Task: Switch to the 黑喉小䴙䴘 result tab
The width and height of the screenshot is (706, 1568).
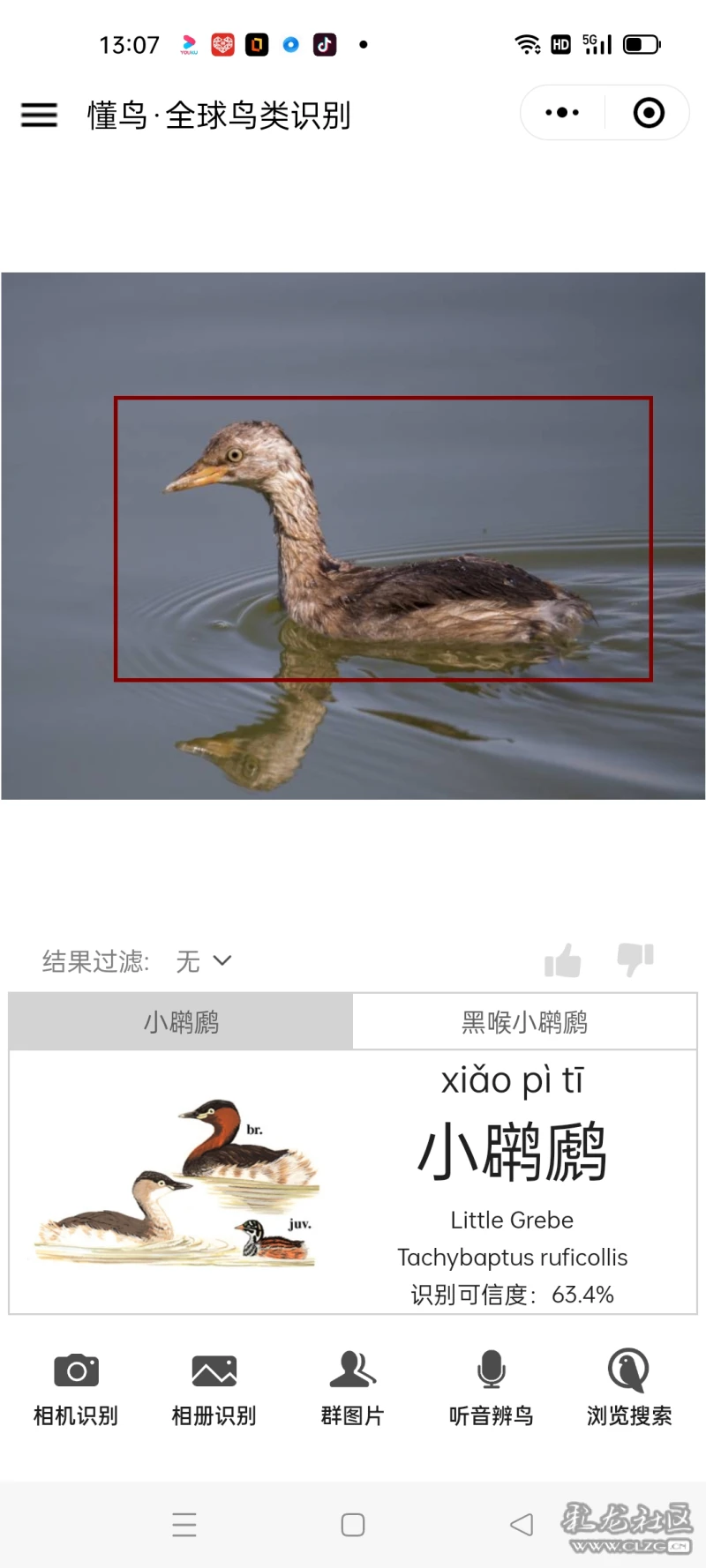Action: pos(524,1022)
